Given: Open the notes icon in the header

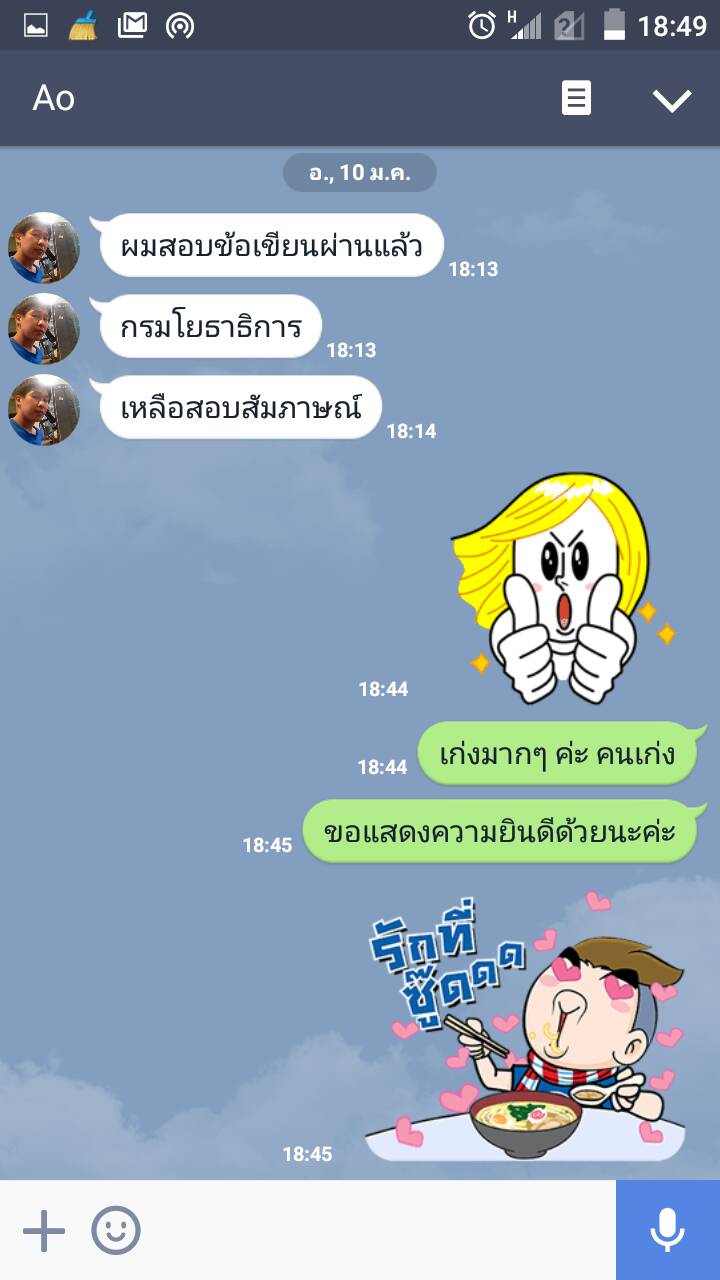Looking at the screenshot, I should click(576, 98).
